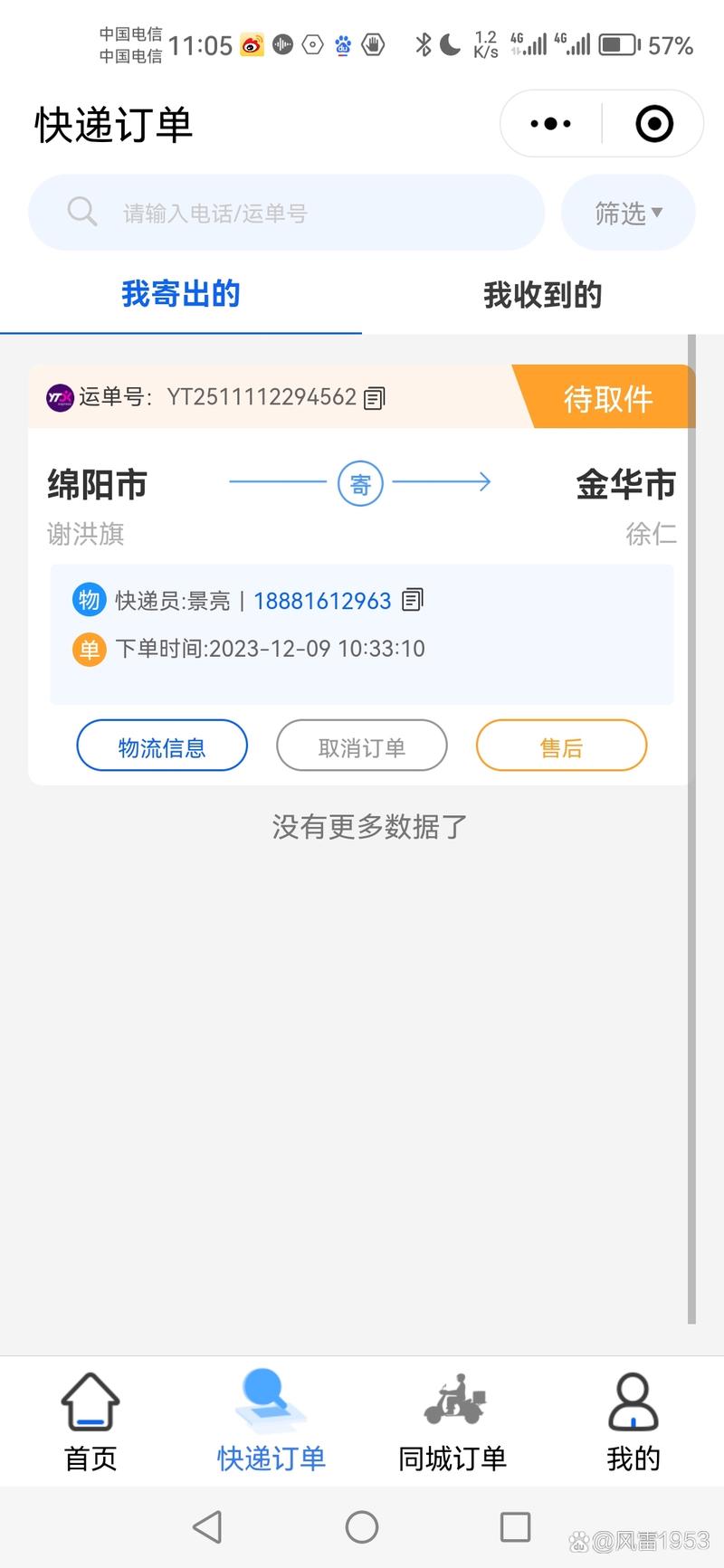Screen dimensions: 724x1568
Task: Select the 我寄出的 sent tab
Action: (179, 294)
